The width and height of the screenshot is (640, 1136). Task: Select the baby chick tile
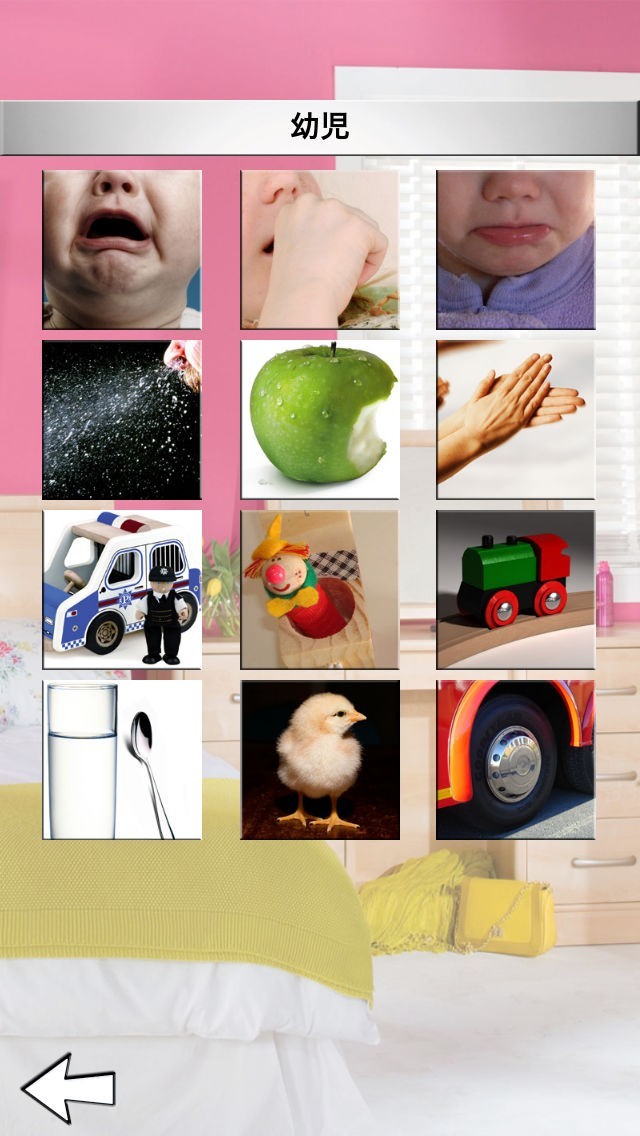[x=320, y=760]
